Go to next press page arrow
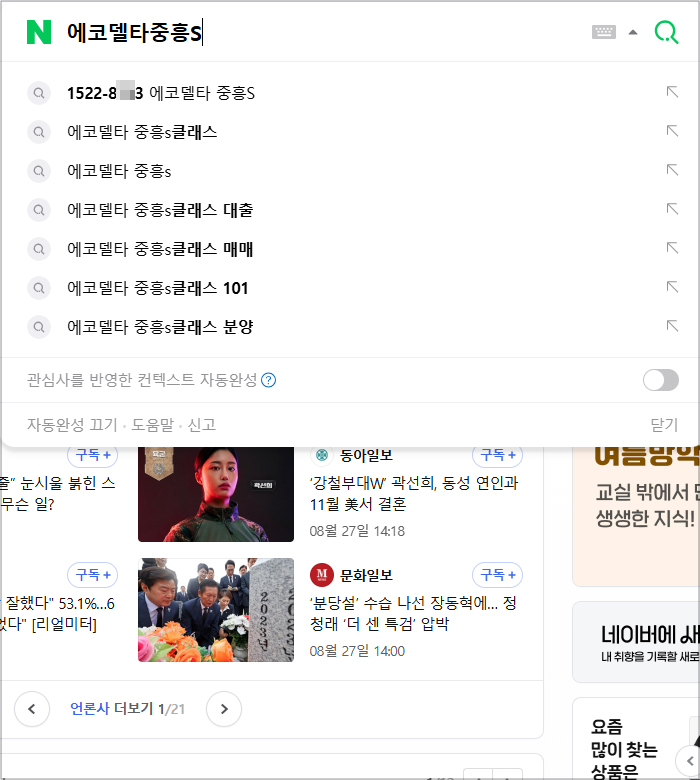 point(224,709)
